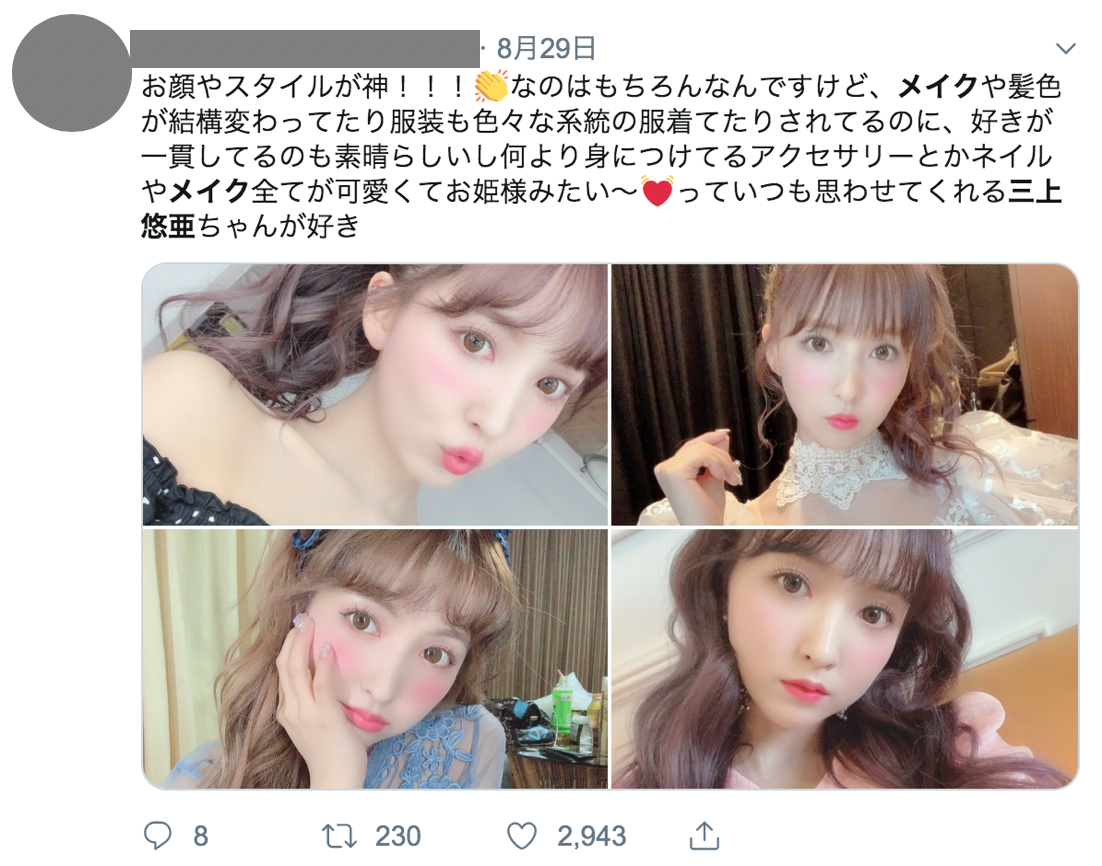The image size is (1102, 866).
Task: Reply to this tweet
Action: pyautogui.click(x=160, y=835)
